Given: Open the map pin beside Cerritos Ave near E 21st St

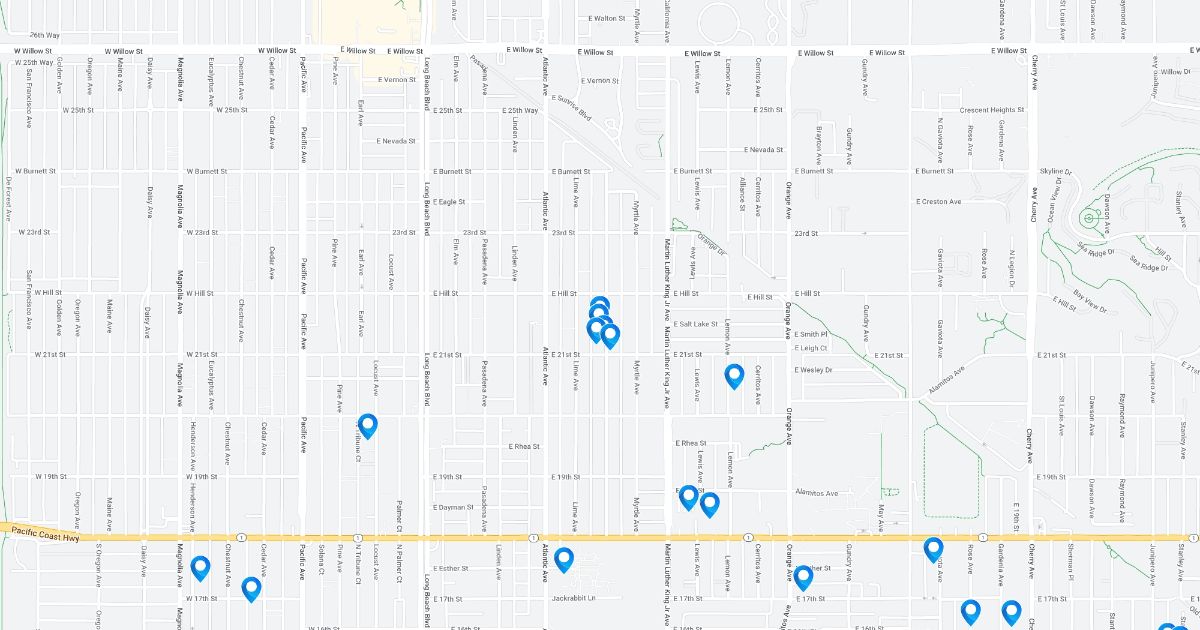Looking at the screenshot, I should click(735, 376).
